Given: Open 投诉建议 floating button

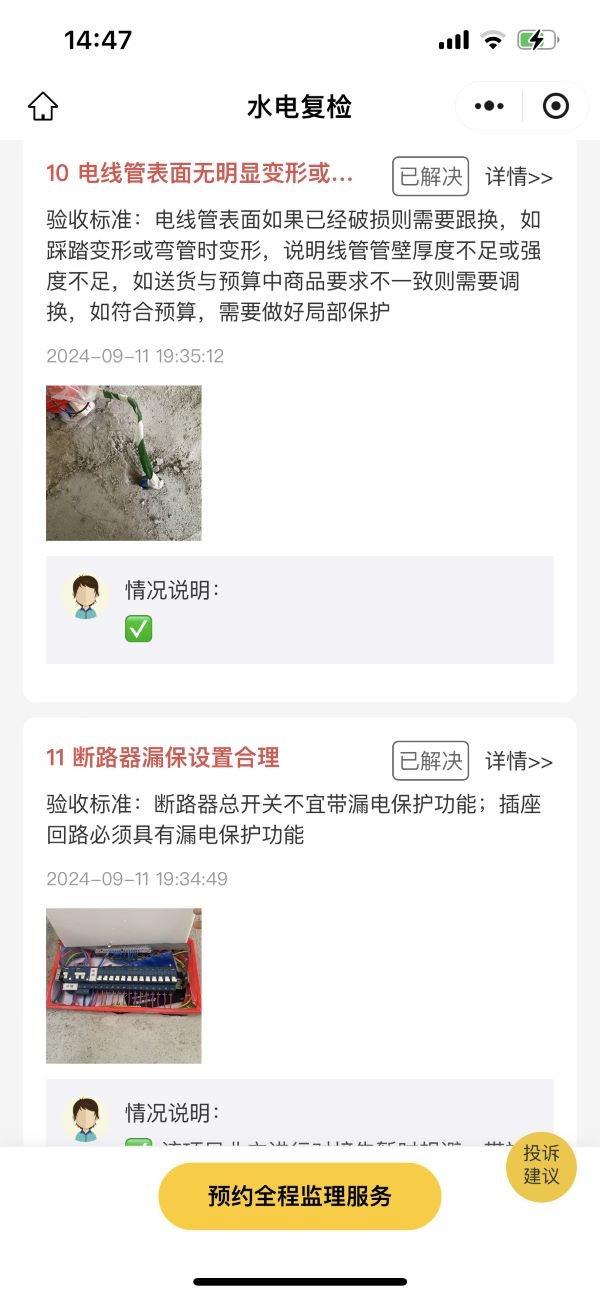Looking at the screenshot, I should (541, 1166).
